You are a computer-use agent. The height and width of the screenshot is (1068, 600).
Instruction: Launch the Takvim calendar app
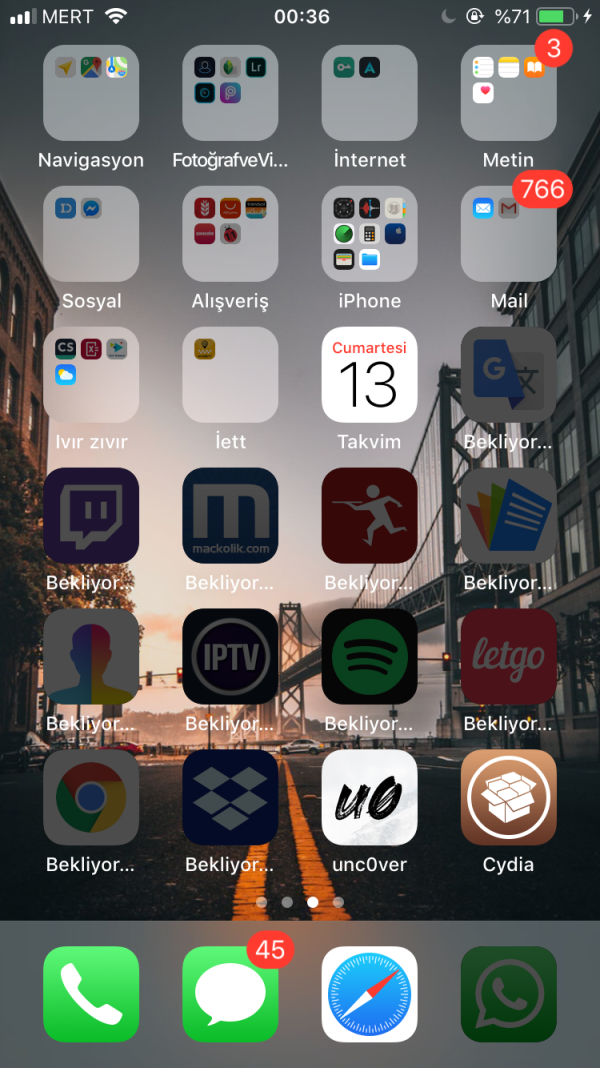click(x=369, y=375)
